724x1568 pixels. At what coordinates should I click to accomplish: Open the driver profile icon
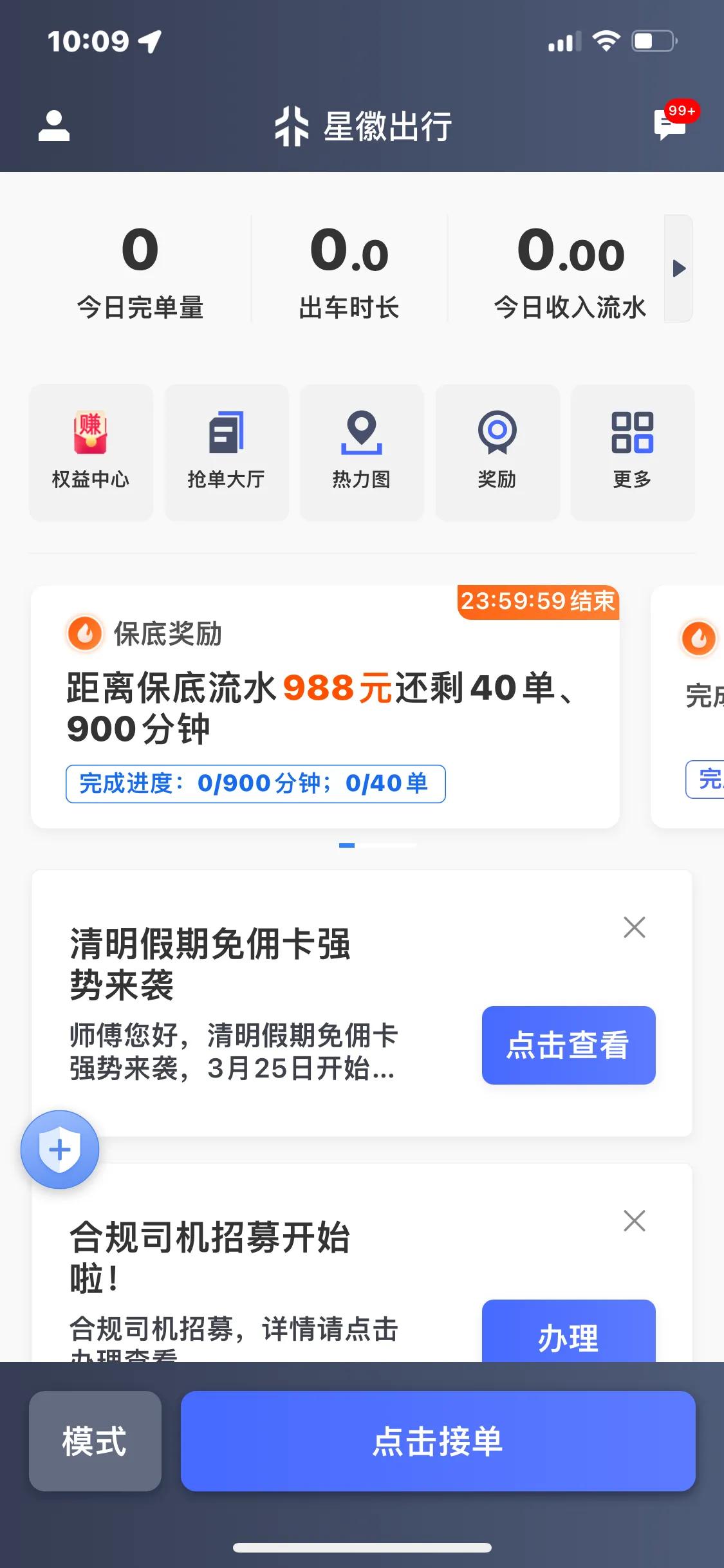pyautogui.click(x=54, y=126)
